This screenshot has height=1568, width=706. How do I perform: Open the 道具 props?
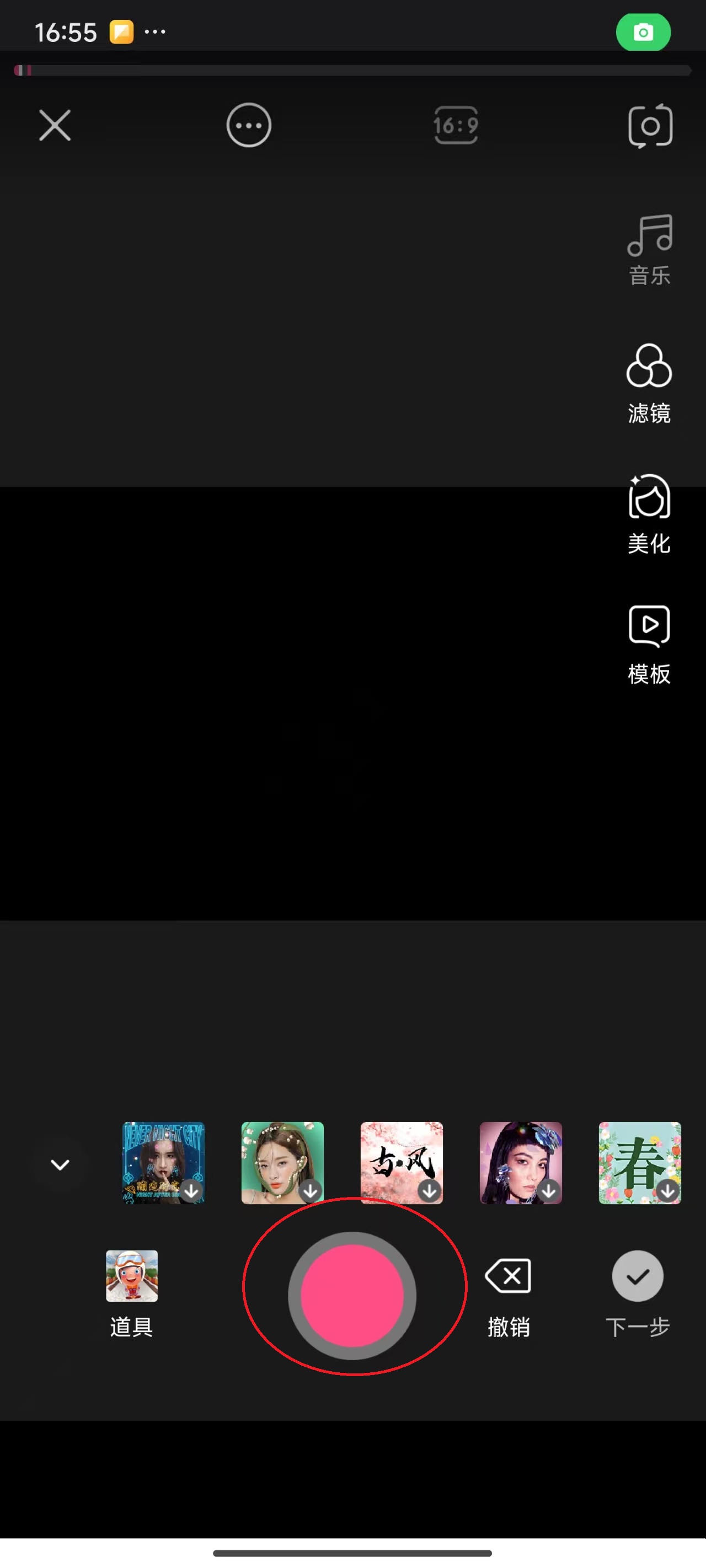click(132, 1291)
